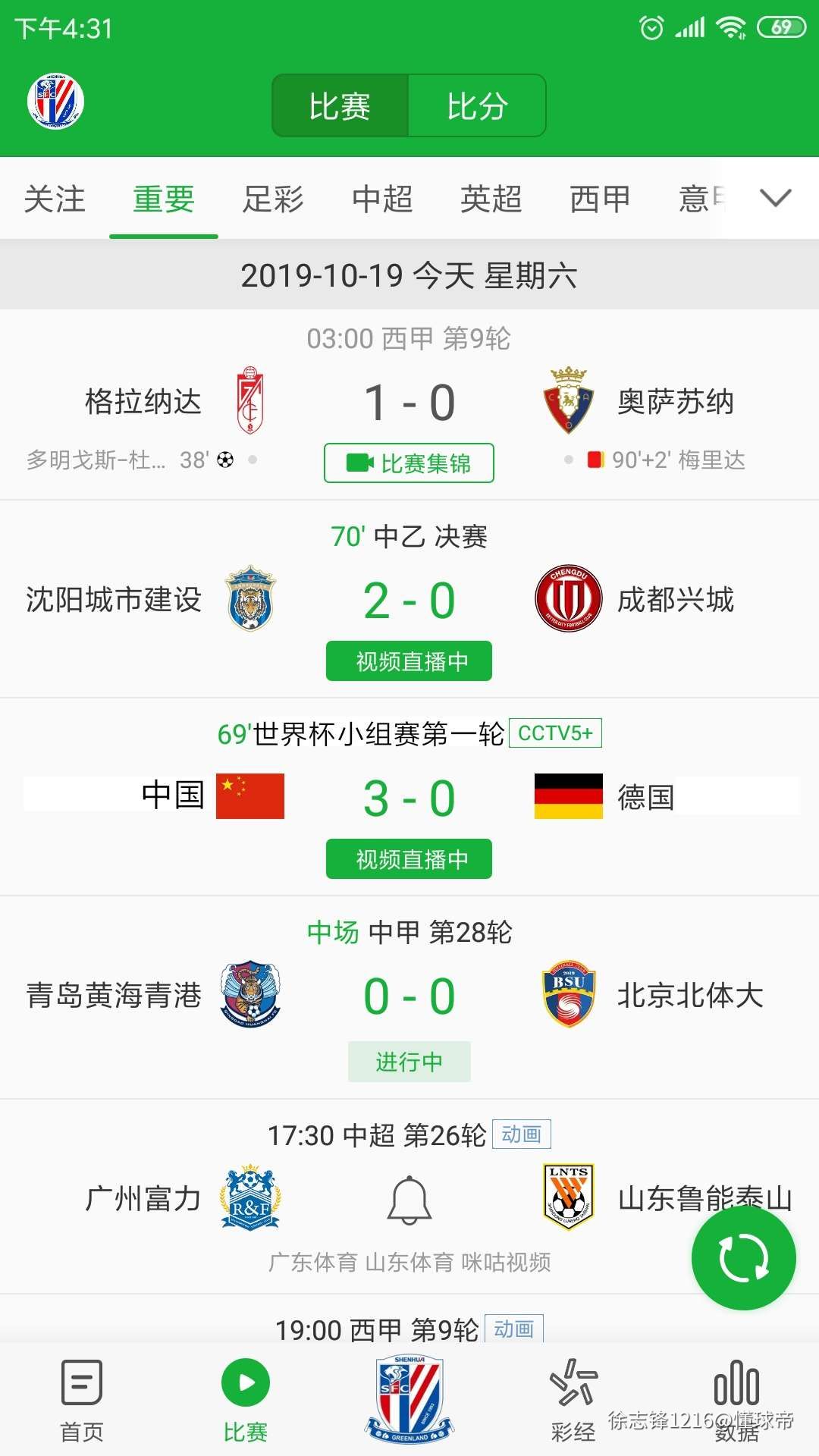Image resolution: width=819 pixels, height=1456 pixels.
Task: Open the team profile logo icon
Action: (55, 102)
